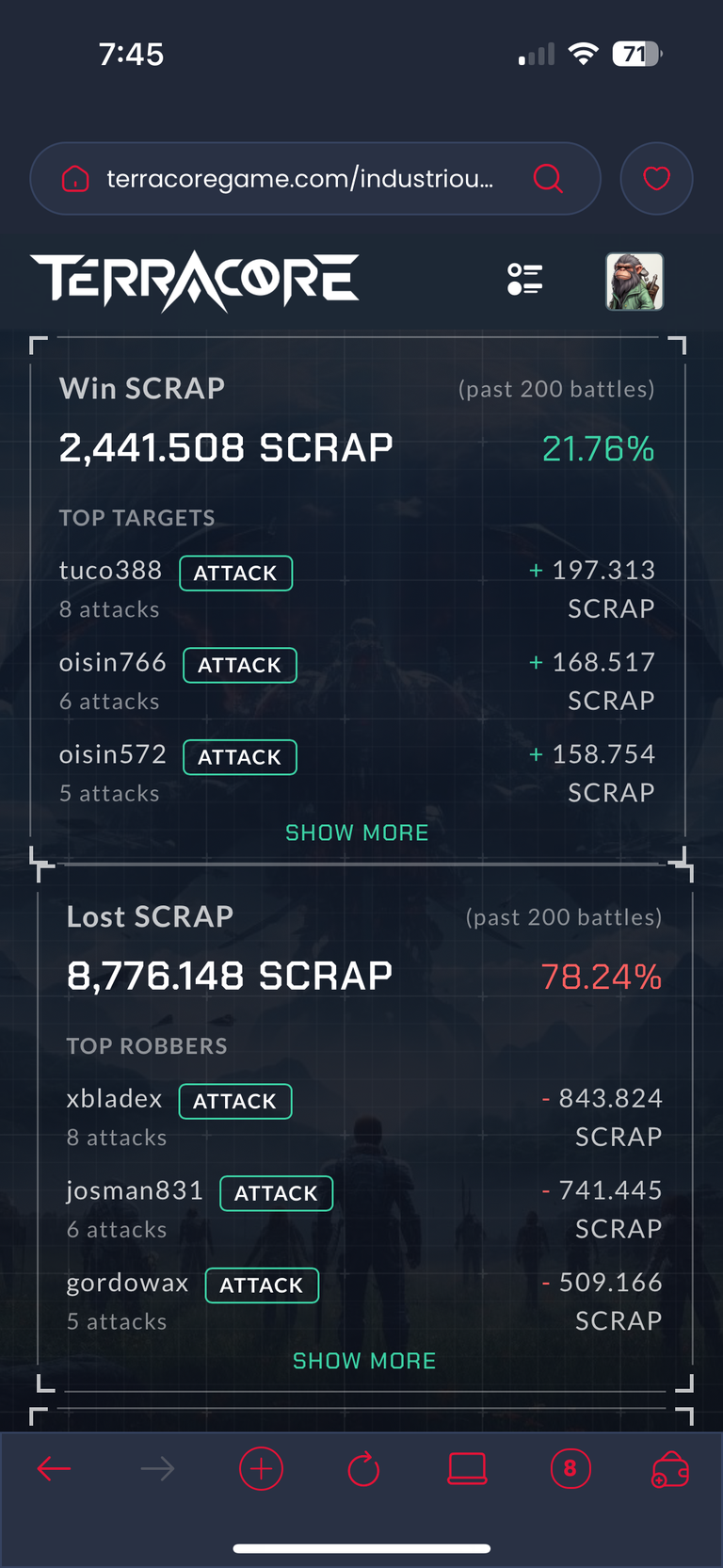Image resolution: width=723 pixels, height=1568 pixels.
Task: Switch to desktop view via the laptop icon
Action: click(x=467, y=1468)
